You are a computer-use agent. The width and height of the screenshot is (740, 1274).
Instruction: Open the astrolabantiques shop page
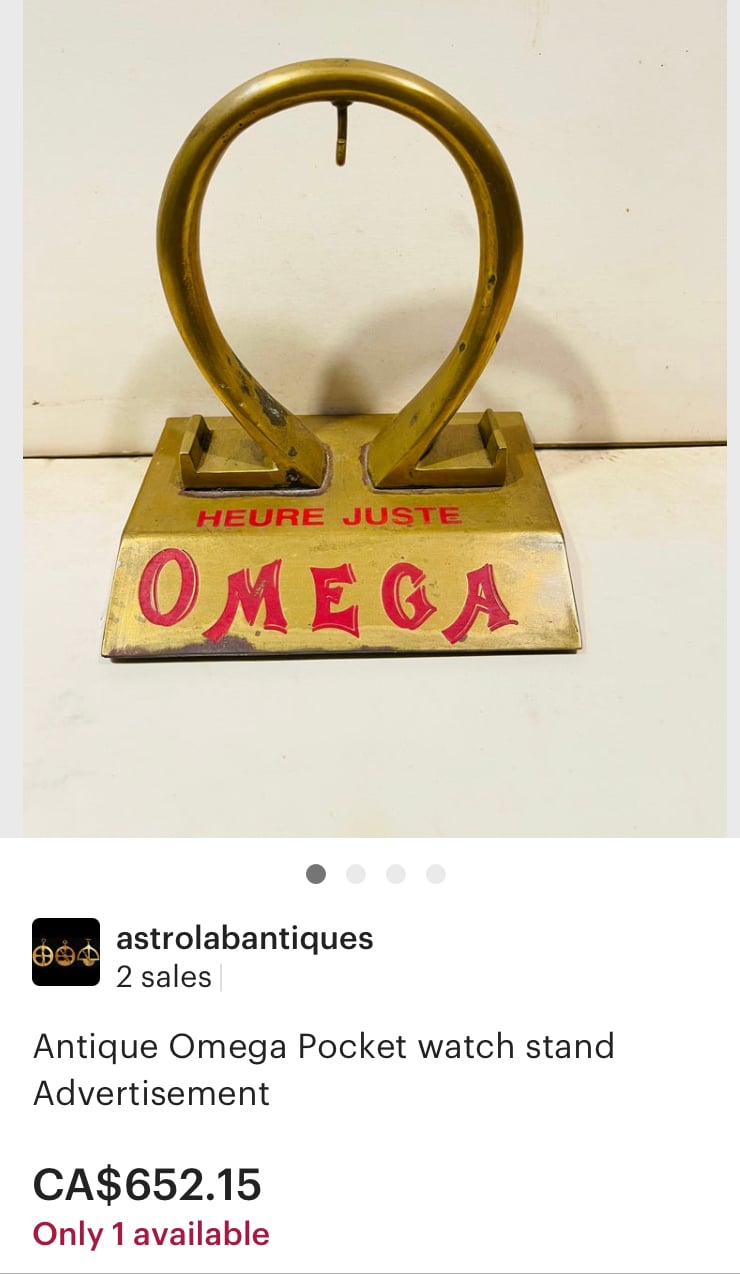[244, 939]
